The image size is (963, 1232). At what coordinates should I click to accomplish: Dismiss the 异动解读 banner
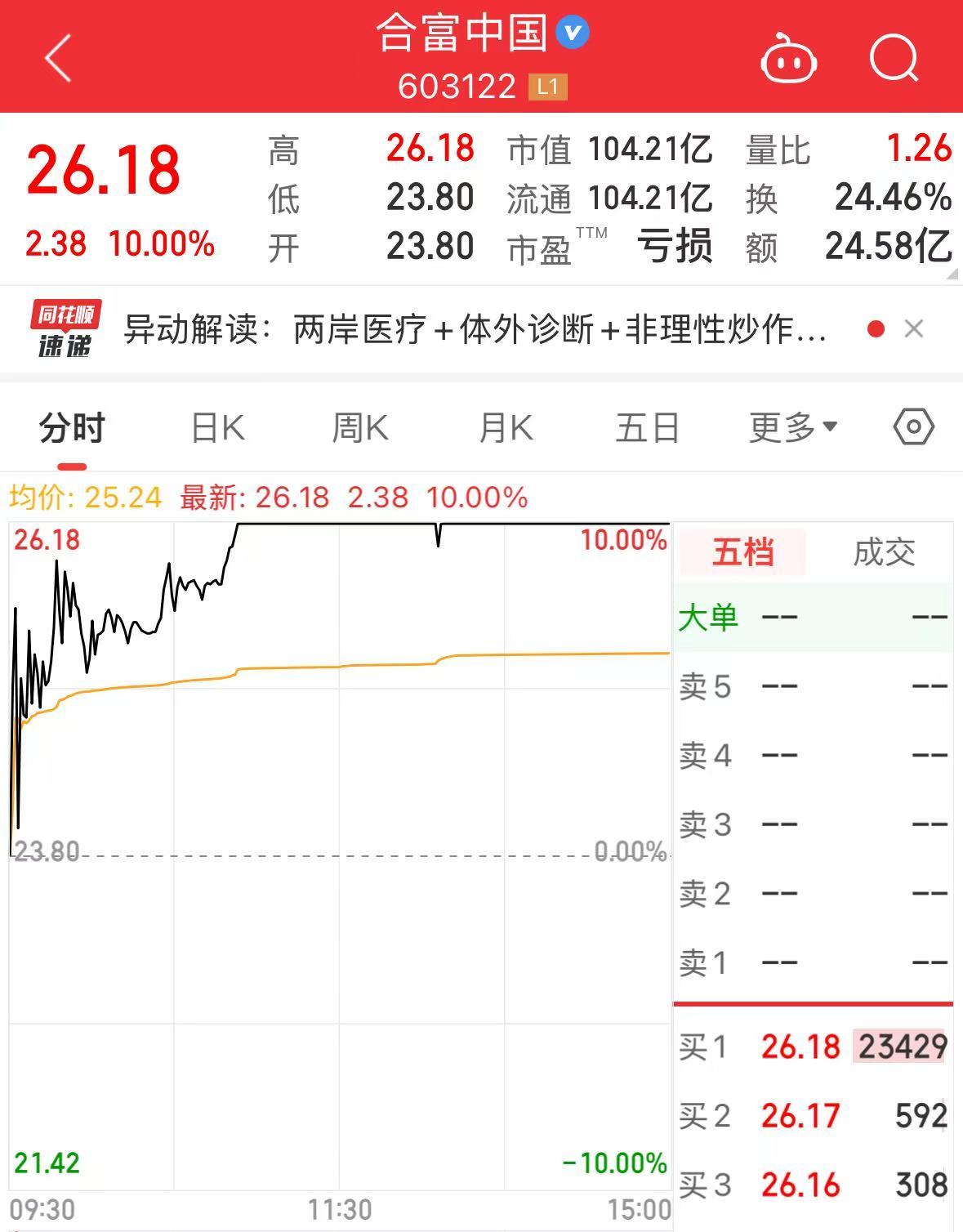[914, 329]
